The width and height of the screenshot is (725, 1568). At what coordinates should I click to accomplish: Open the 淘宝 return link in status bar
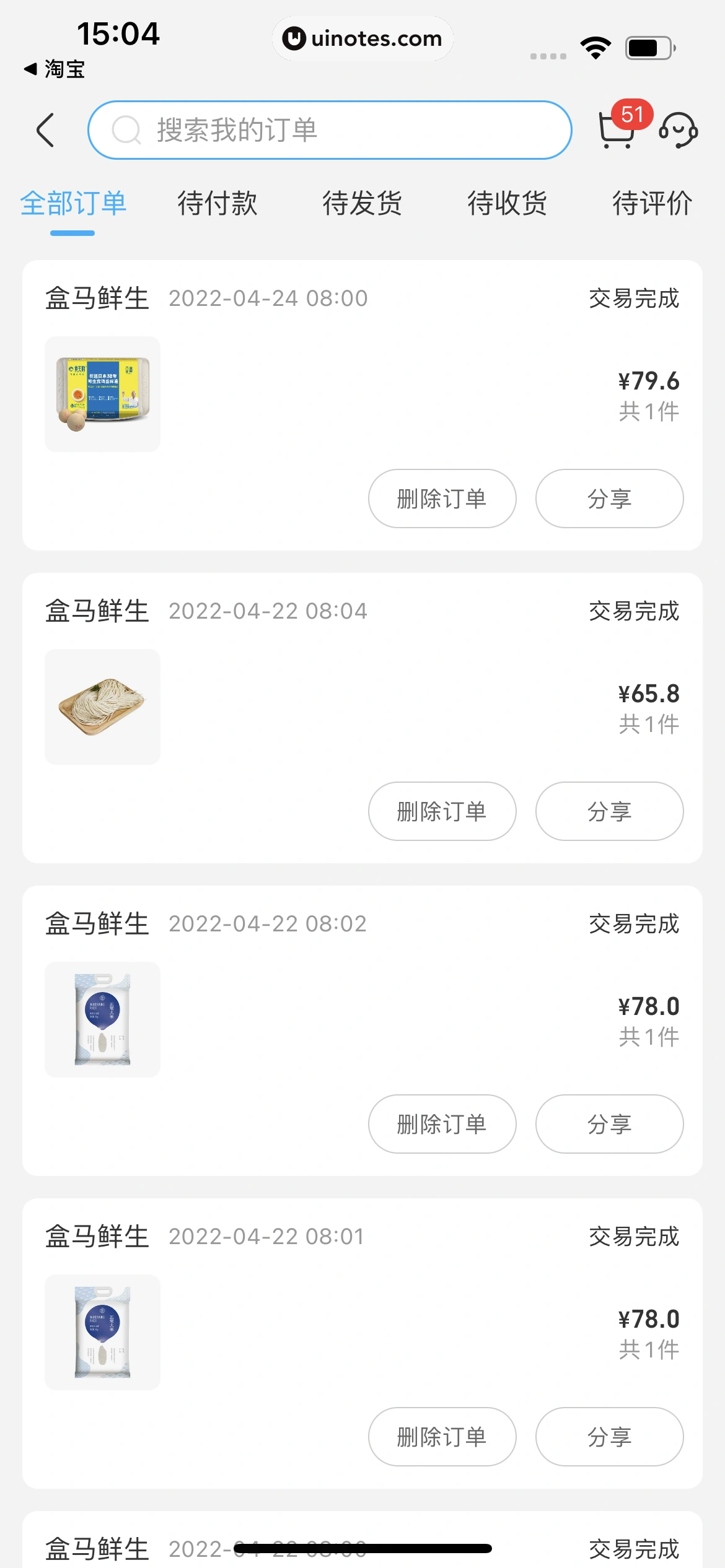(x=55, y=69)
